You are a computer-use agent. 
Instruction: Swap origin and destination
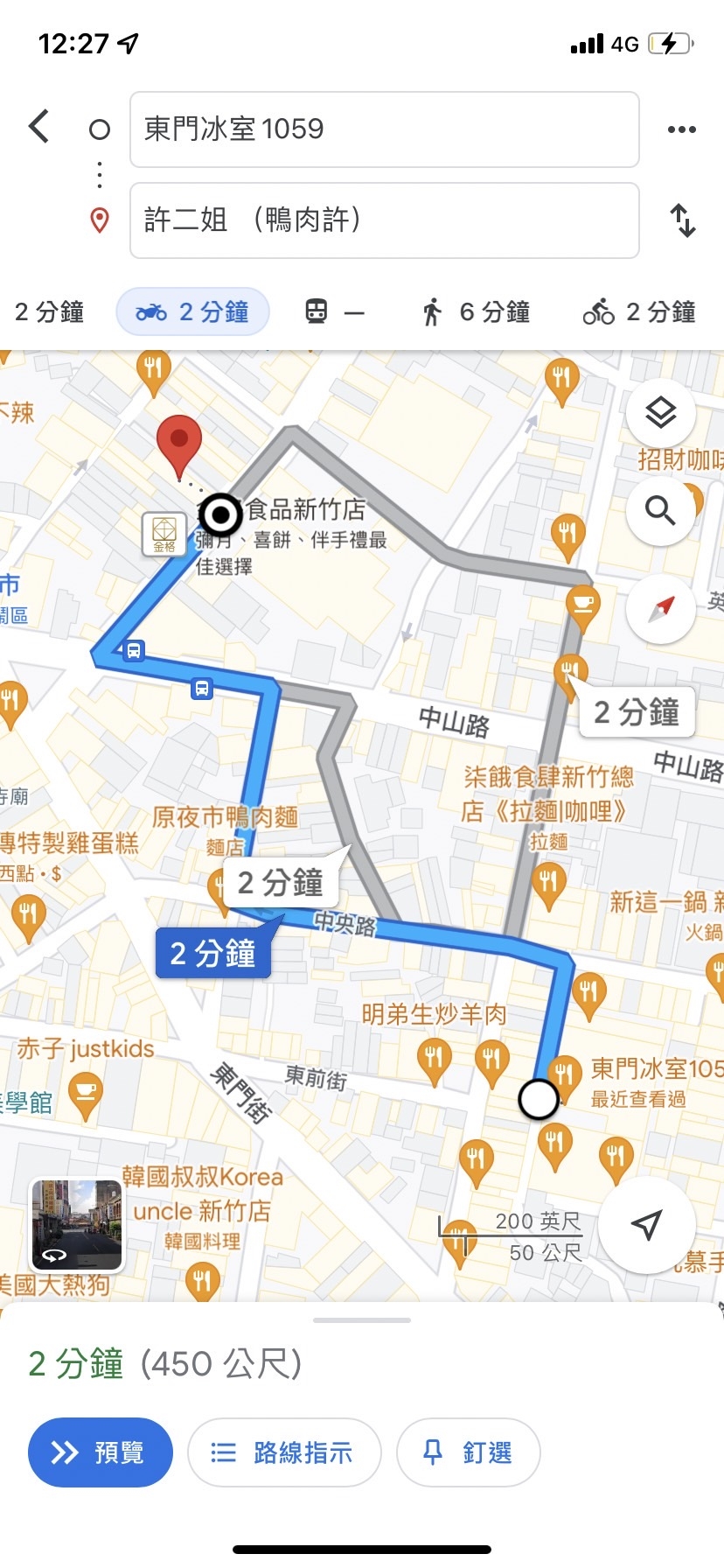pos(682,220)
